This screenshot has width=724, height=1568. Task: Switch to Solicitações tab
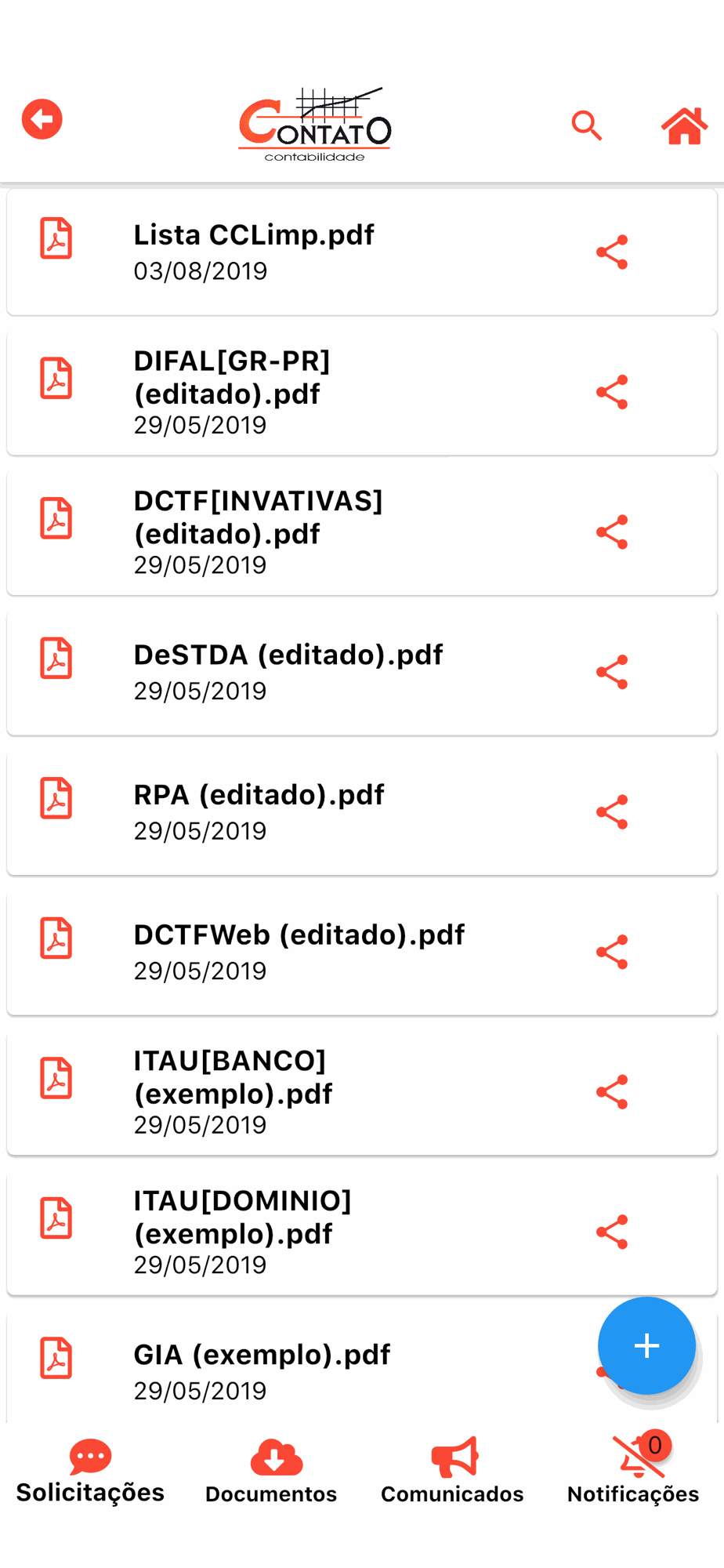pyautogui.click(x=90, y=1472)
